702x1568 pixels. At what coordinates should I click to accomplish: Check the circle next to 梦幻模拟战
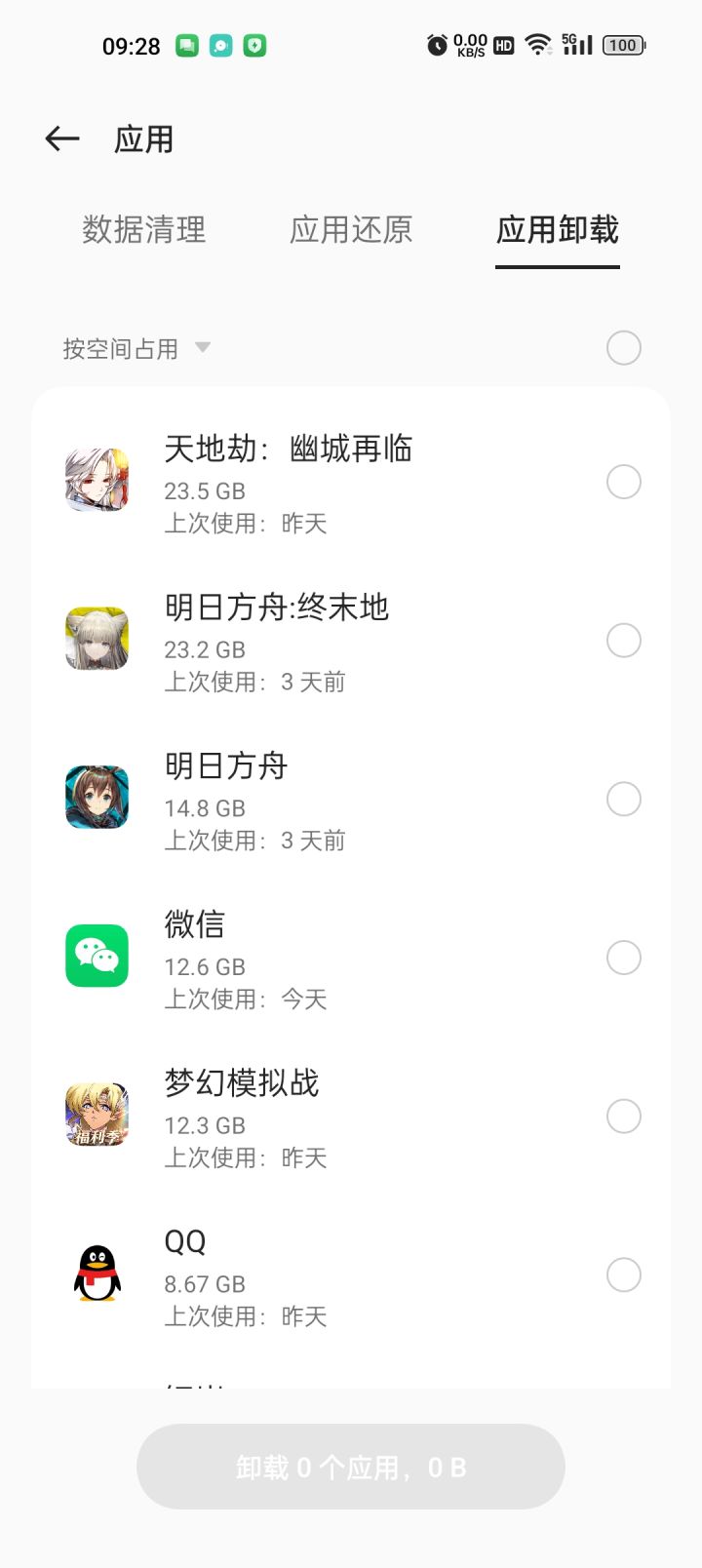(x=623, y=1116)
